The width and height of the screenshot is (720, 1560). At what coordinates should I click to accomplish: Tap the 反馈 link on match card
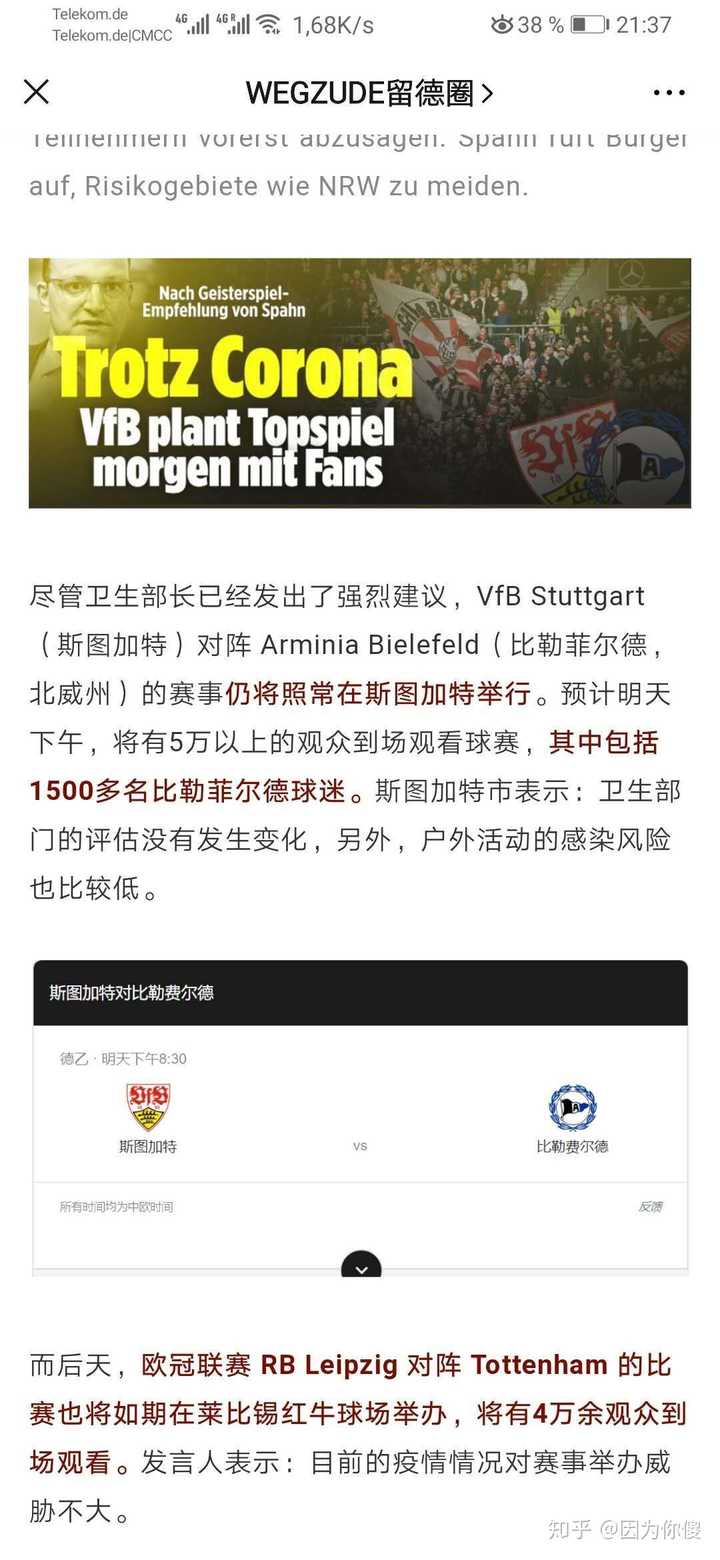[x=650, y=1207]
